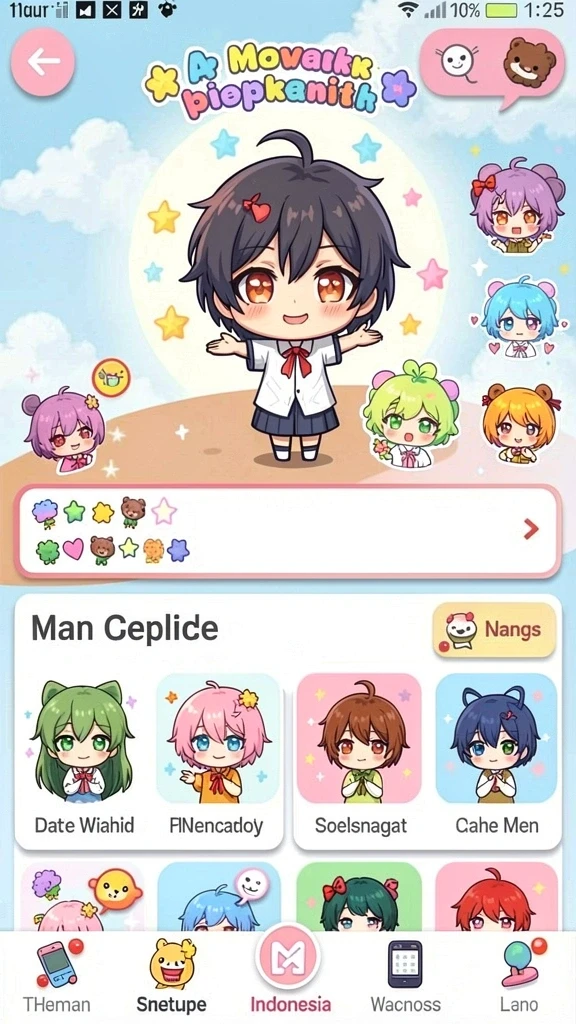Image resolution: width=576 pixels, height=1024 pixels.
Task: Expand the sticker row with the red chevron
Action: 531,529
